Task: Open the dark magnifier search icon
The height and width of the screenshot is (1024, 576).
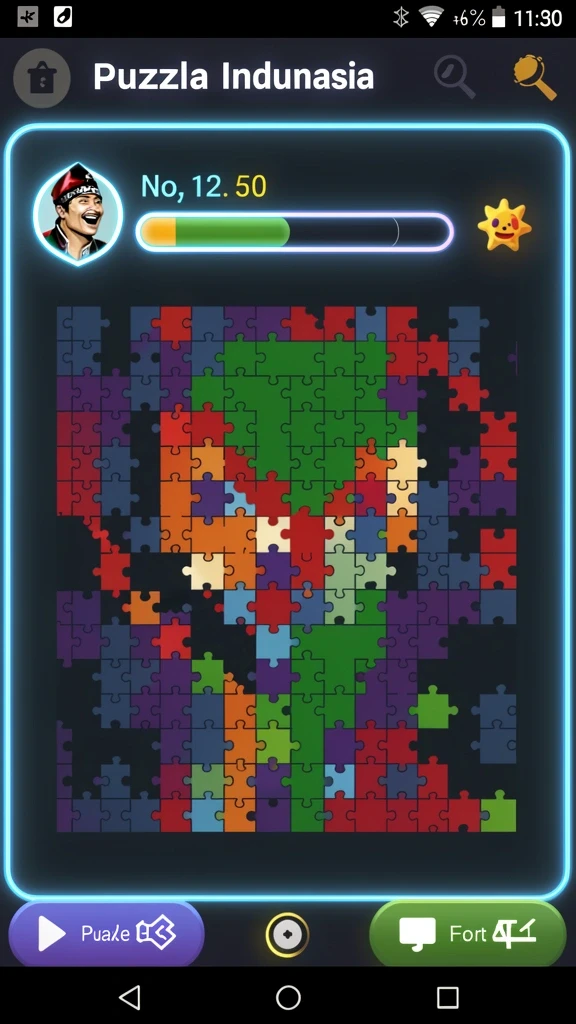Action: coord(455,76)
